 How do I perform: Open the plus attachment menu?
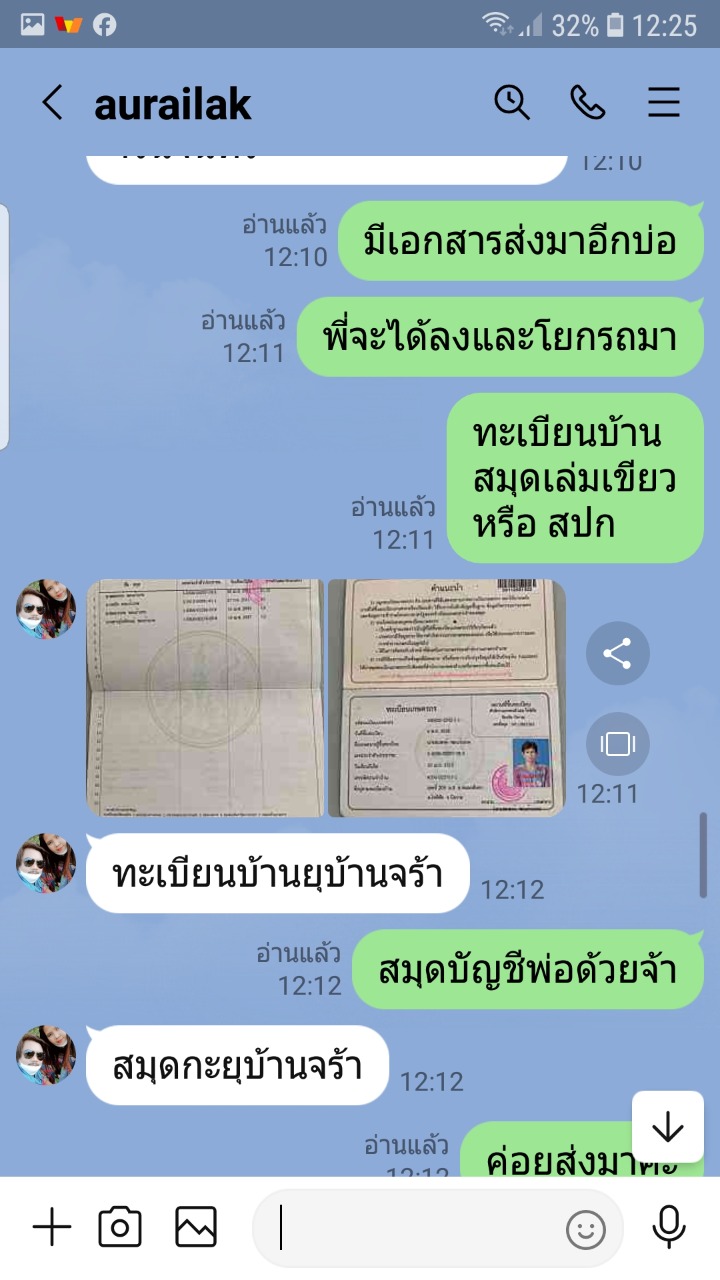coord(52,1227)
